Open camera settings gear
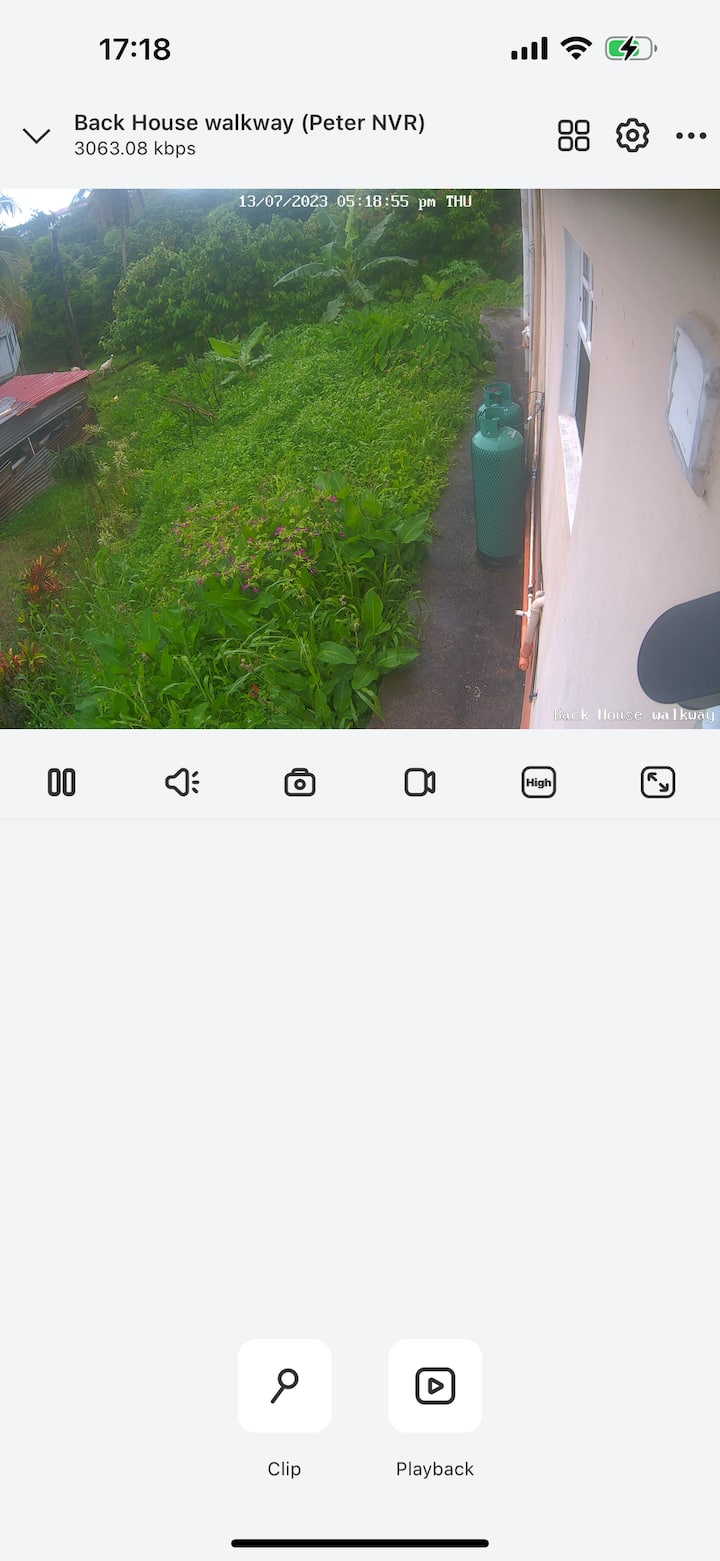 [x=632, y=135]
